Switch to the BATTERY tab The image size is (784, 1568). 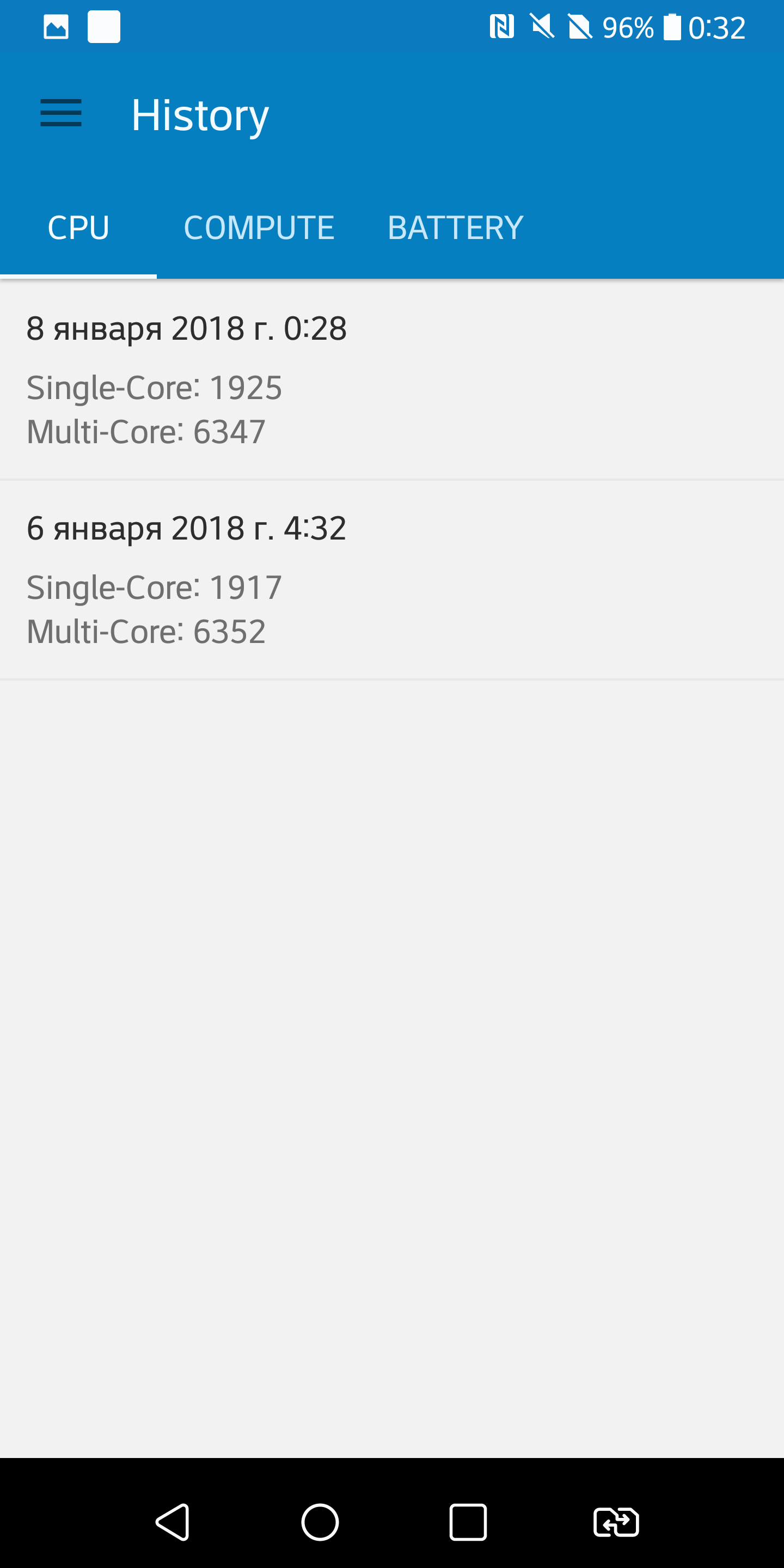tap(455, 228)
